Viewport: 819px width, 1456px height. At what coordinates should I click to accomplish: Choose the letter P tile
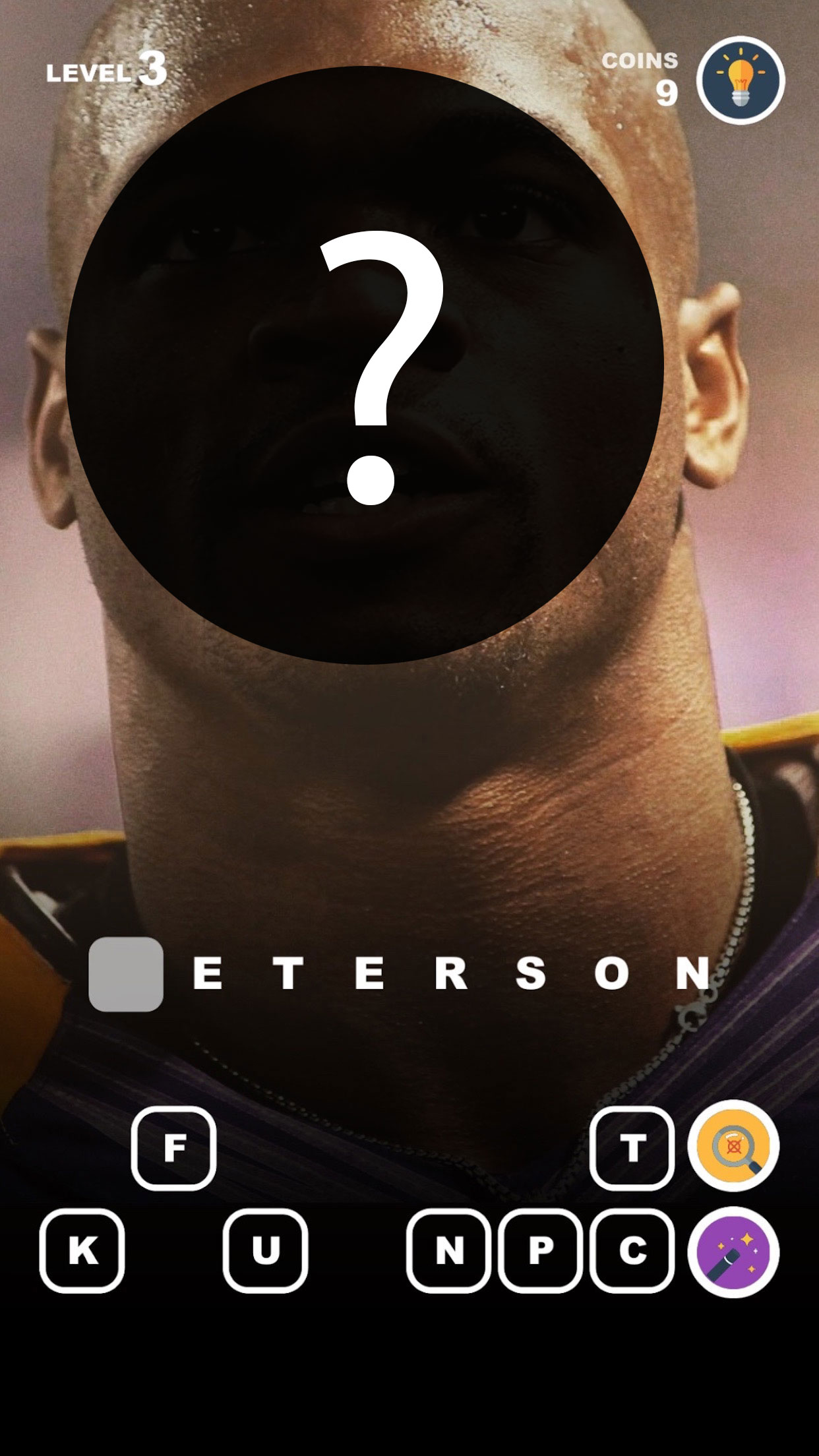540,1250
